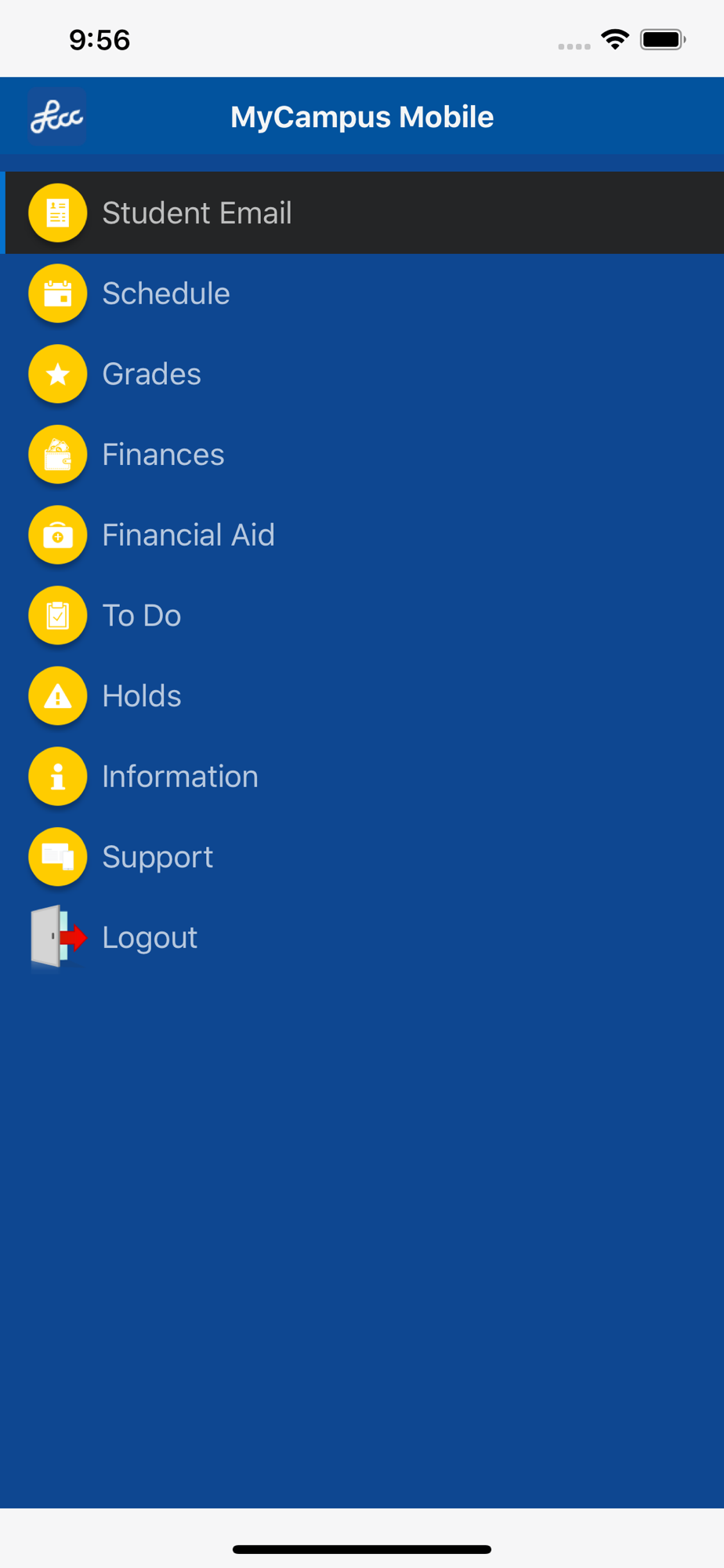Screen dimensions: 724x1568
Task: Tap the LCC logo icon in header
Action: pyautogui.click(x=57, y=117)
